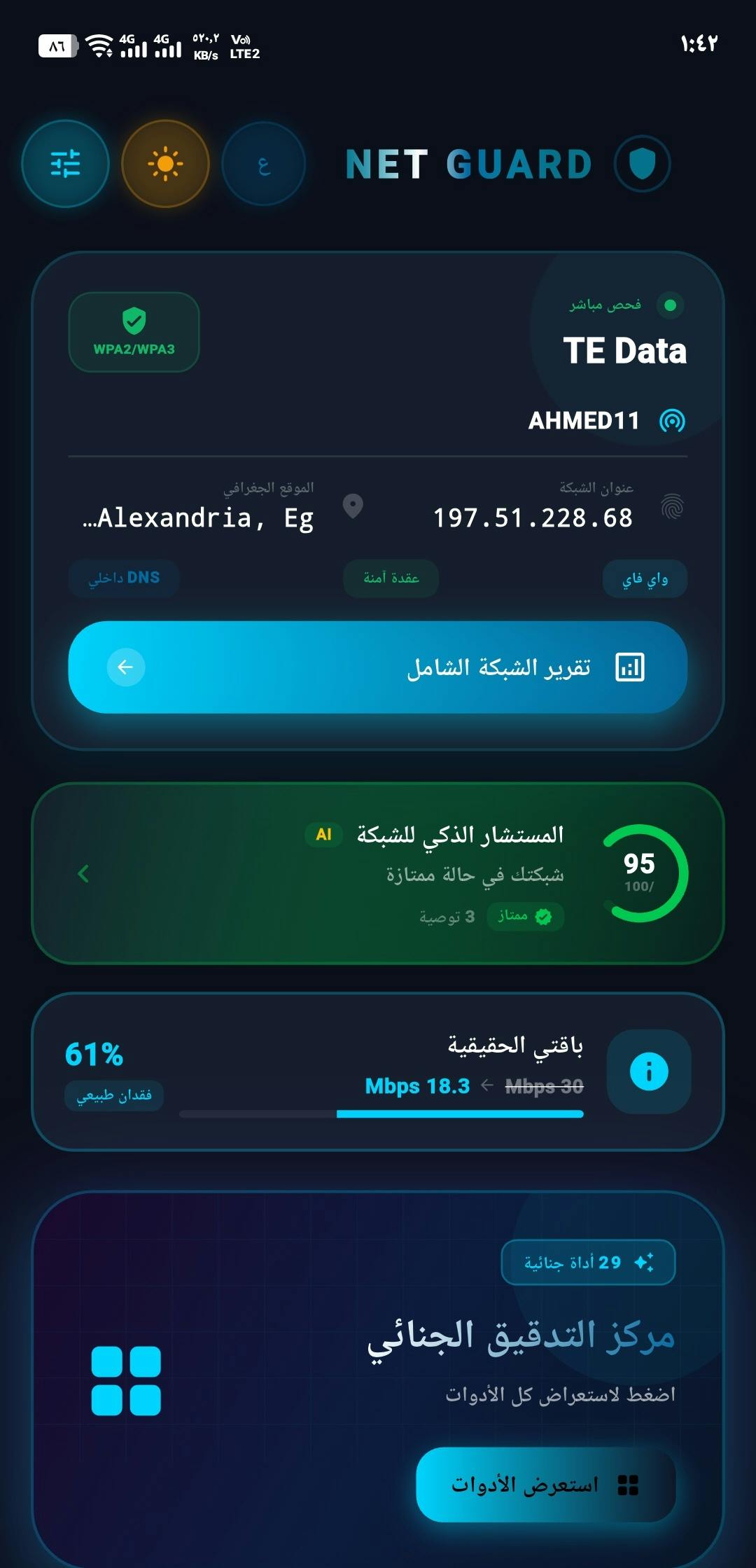Tap the استعرض الأدوات button
The image size is (756, 1568).
pos(546,1485)
